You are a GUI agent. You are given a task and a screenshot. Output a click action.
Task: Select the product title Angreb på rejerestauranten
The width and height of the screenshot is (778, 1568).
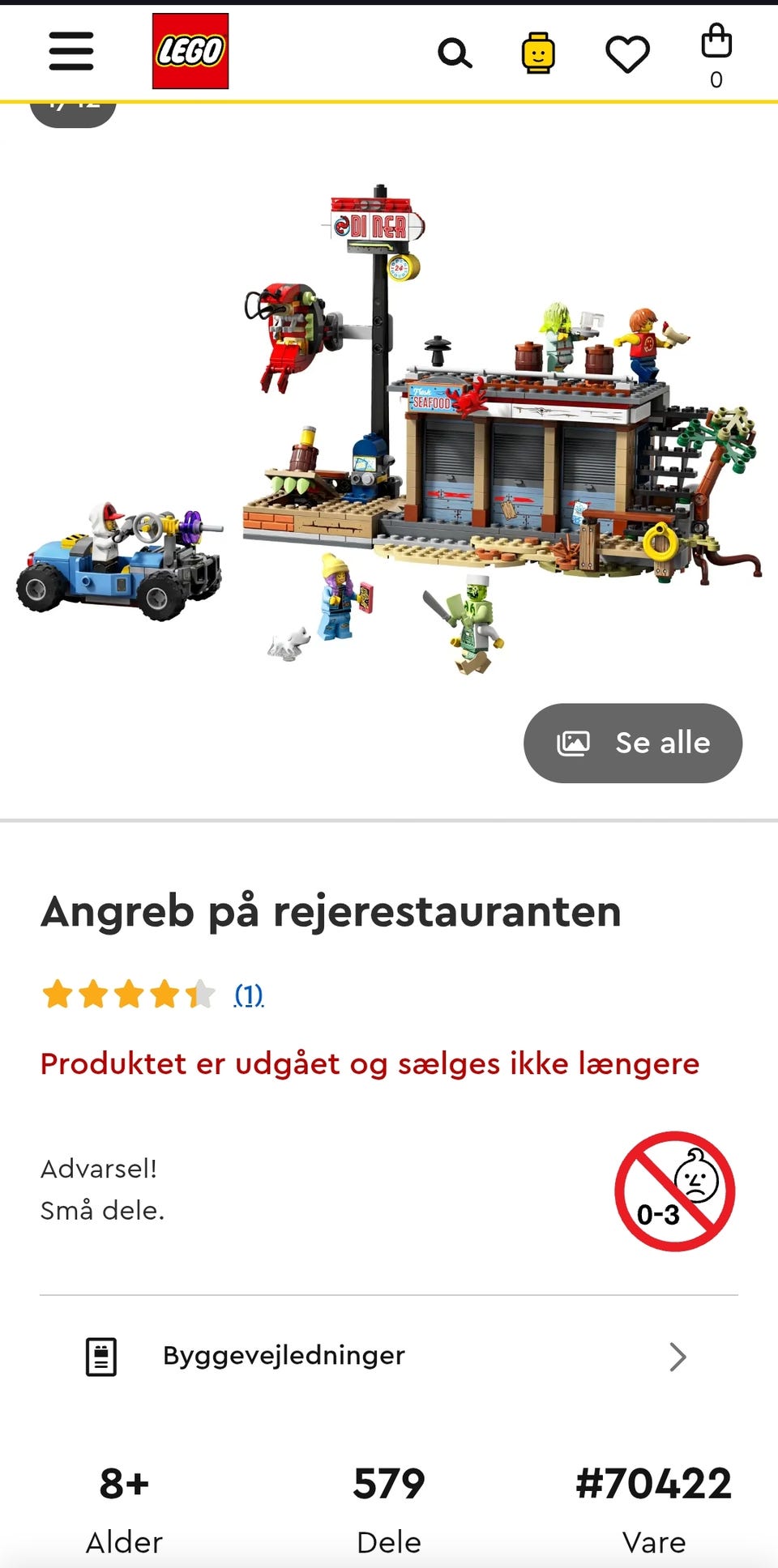click(x=331, y=911)
